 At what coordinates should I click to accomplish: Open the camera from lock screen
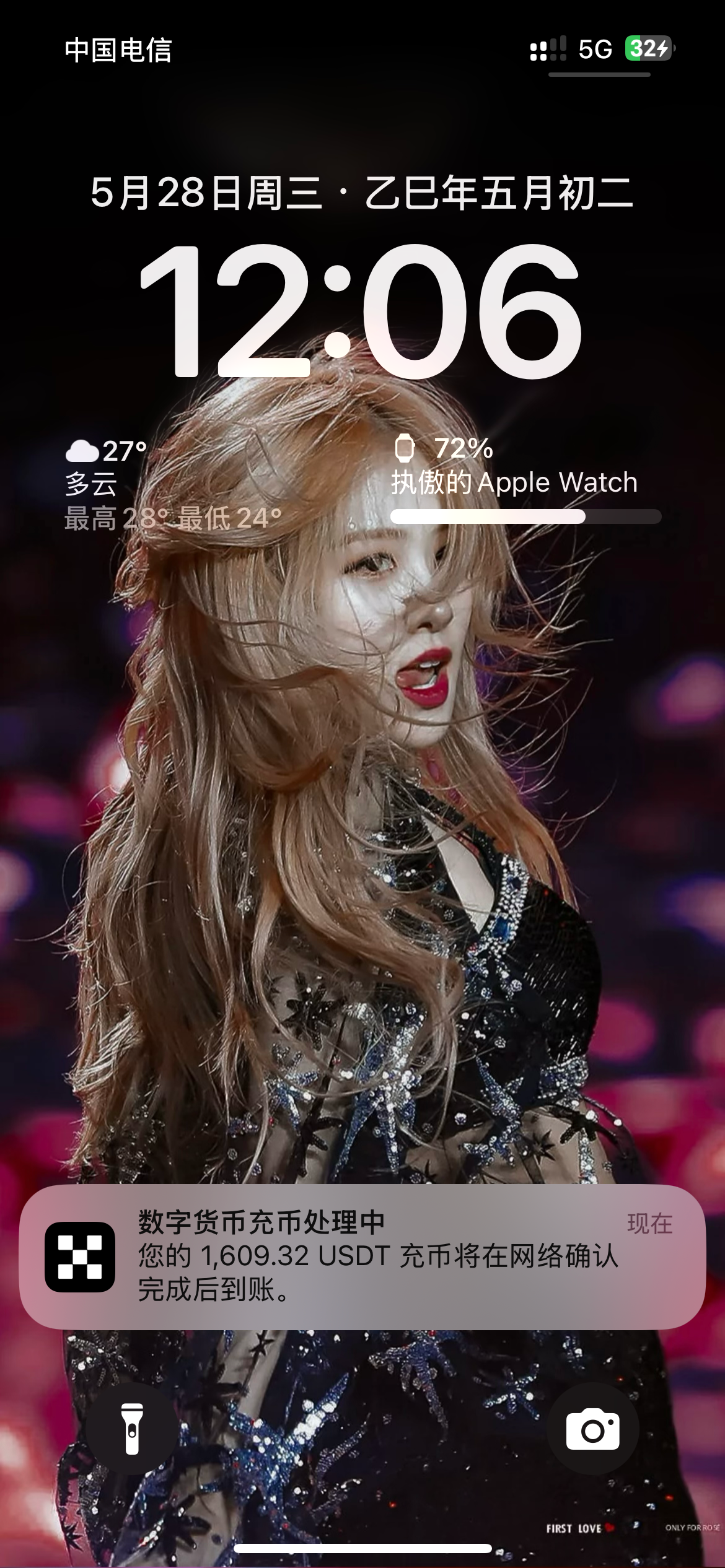(592, 1429)
